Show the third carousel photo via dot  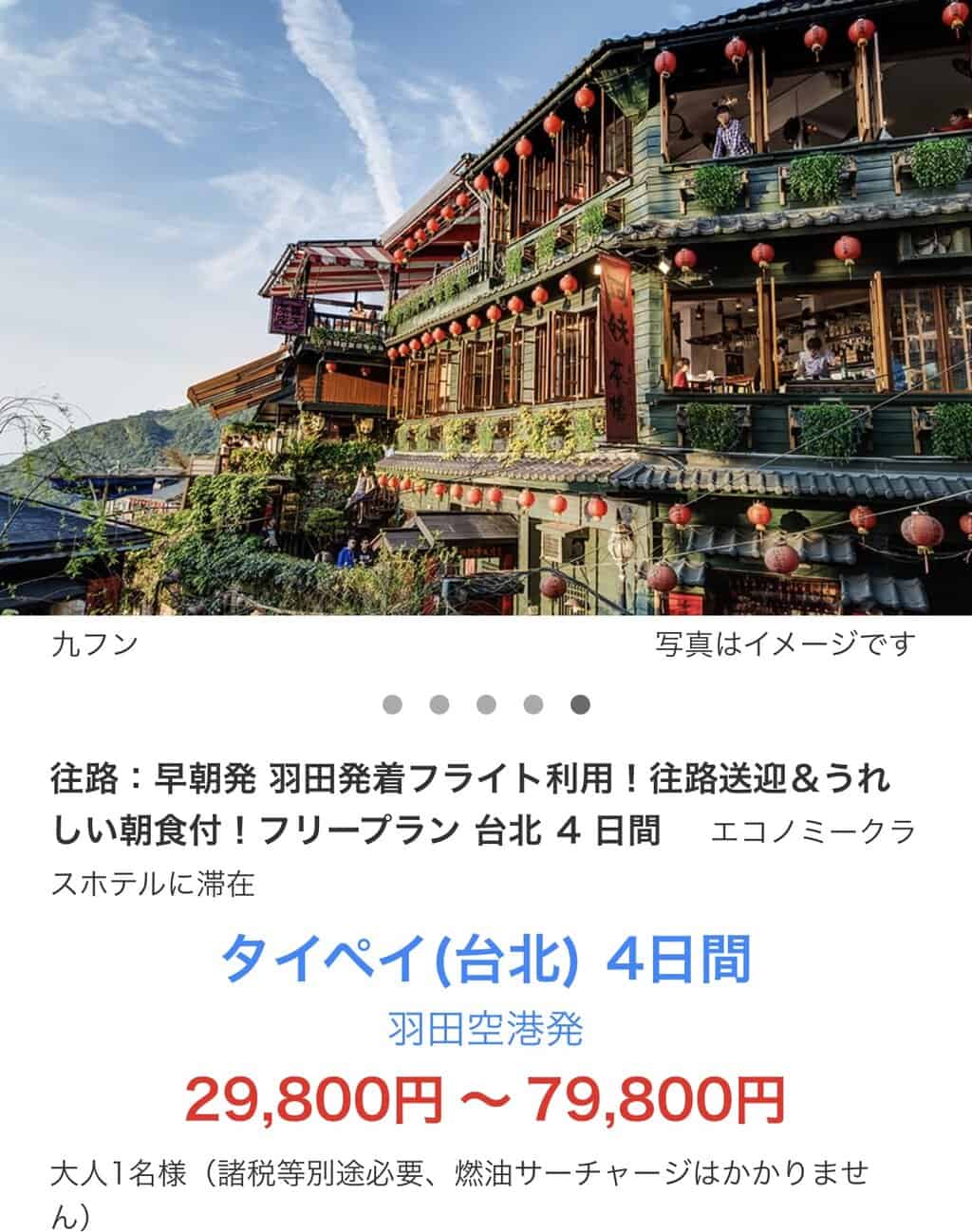pyautogui.click(x=487, y=704)
